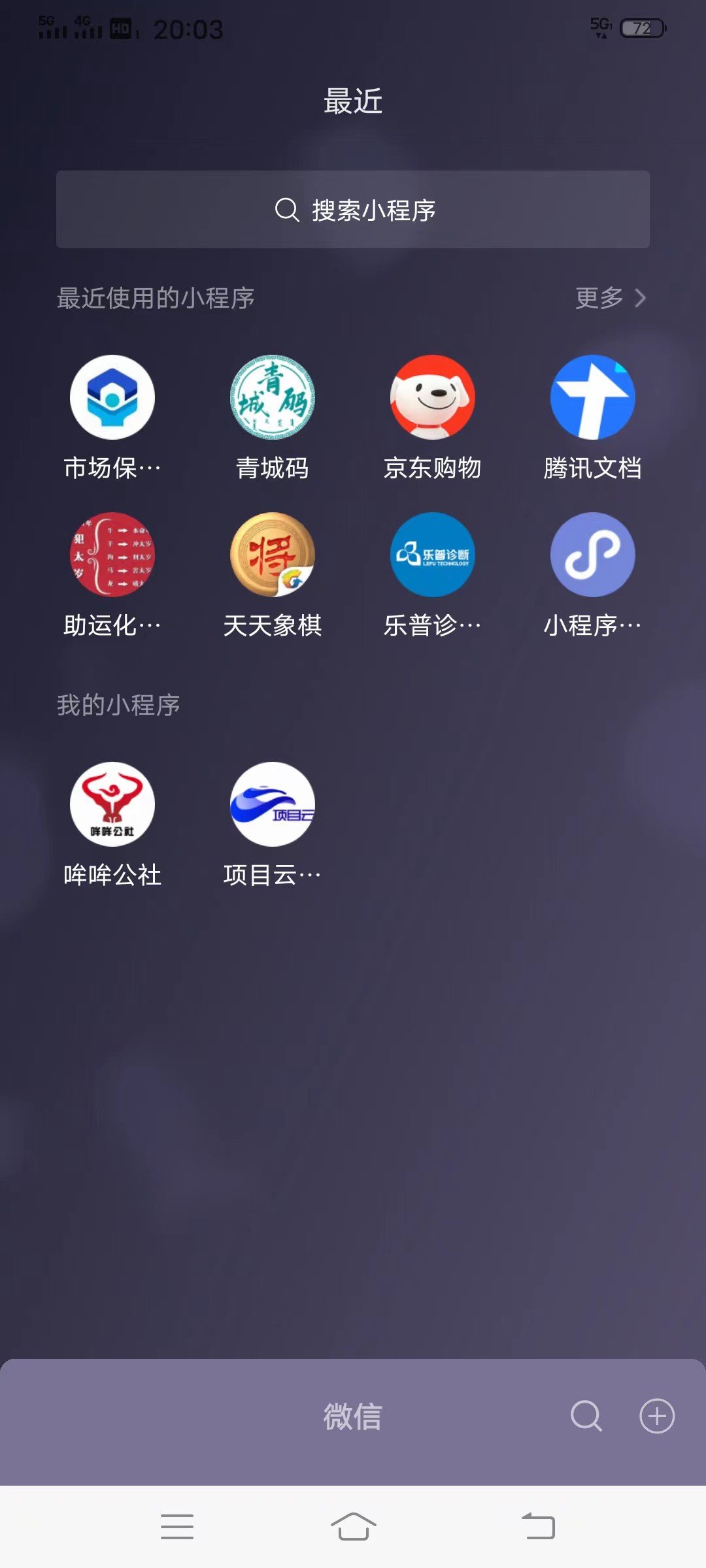The image size is (706, 1568).
Task: Open 更多 recent mini programs
Action: [x=610, y=298]
